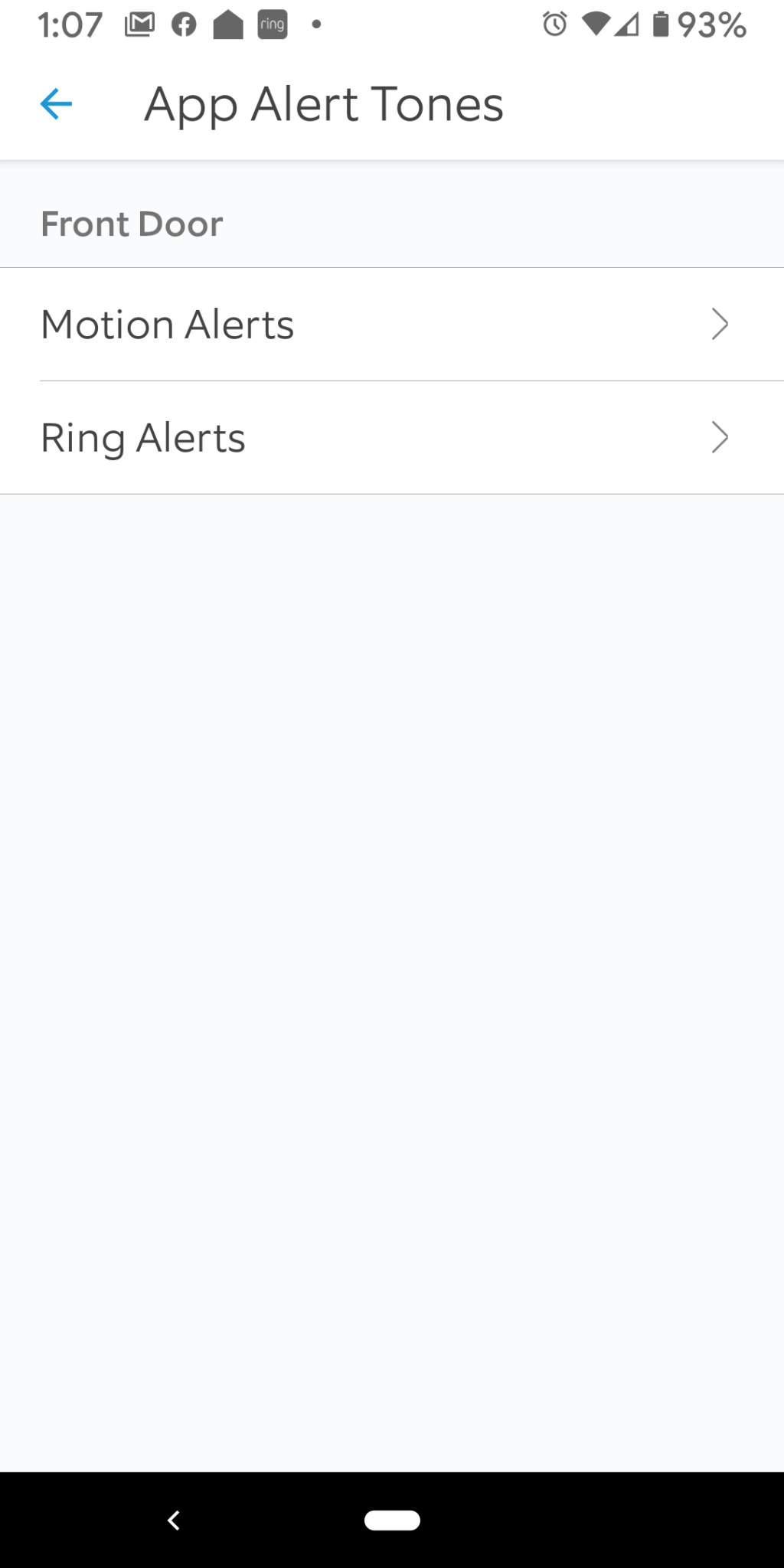Screen dimensions: 784x1568
Task: Tap the cellular signal icon in status bar
Action: coord(628,24)
